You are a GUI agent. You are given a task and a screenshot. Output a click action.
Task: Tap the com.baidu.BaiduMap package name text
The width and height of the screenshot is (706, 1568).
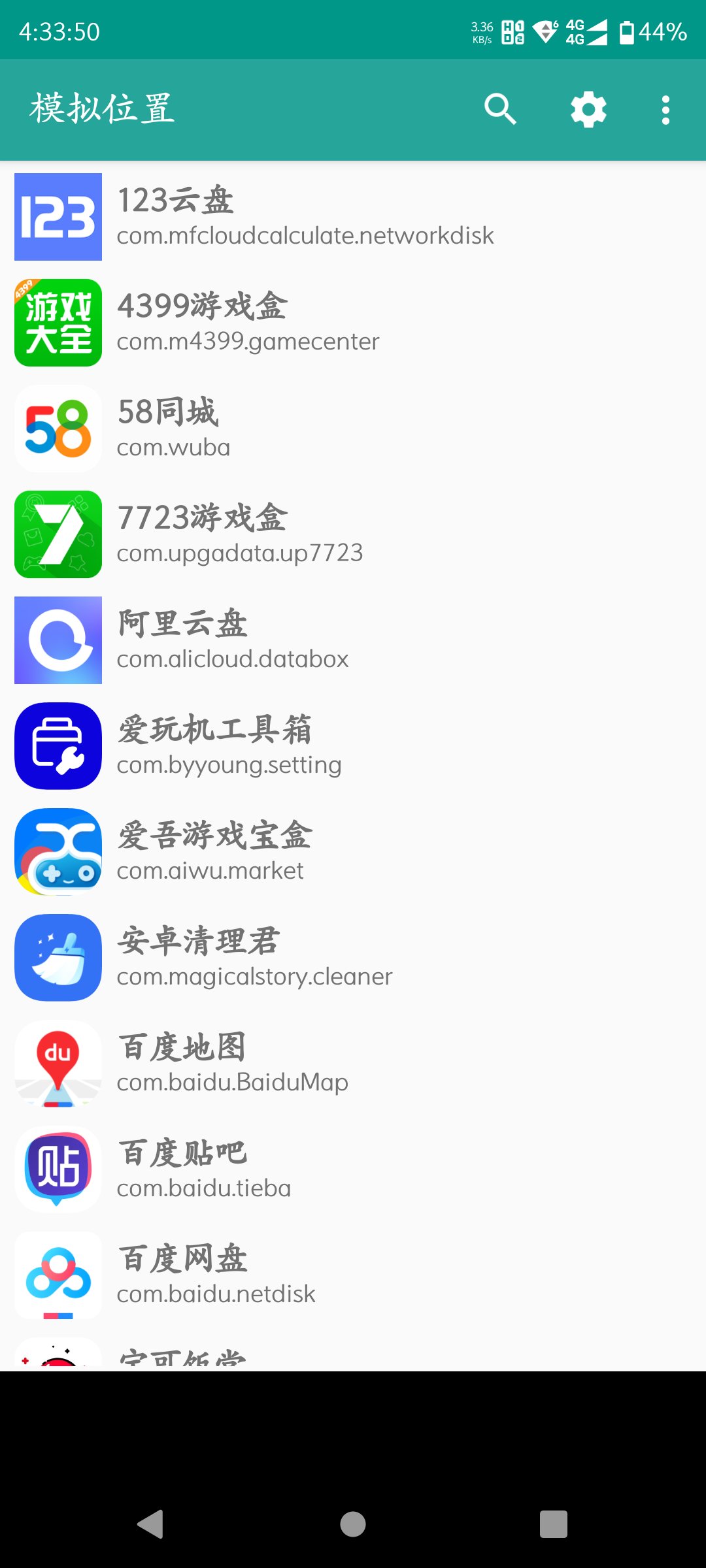pos(232,1083)
